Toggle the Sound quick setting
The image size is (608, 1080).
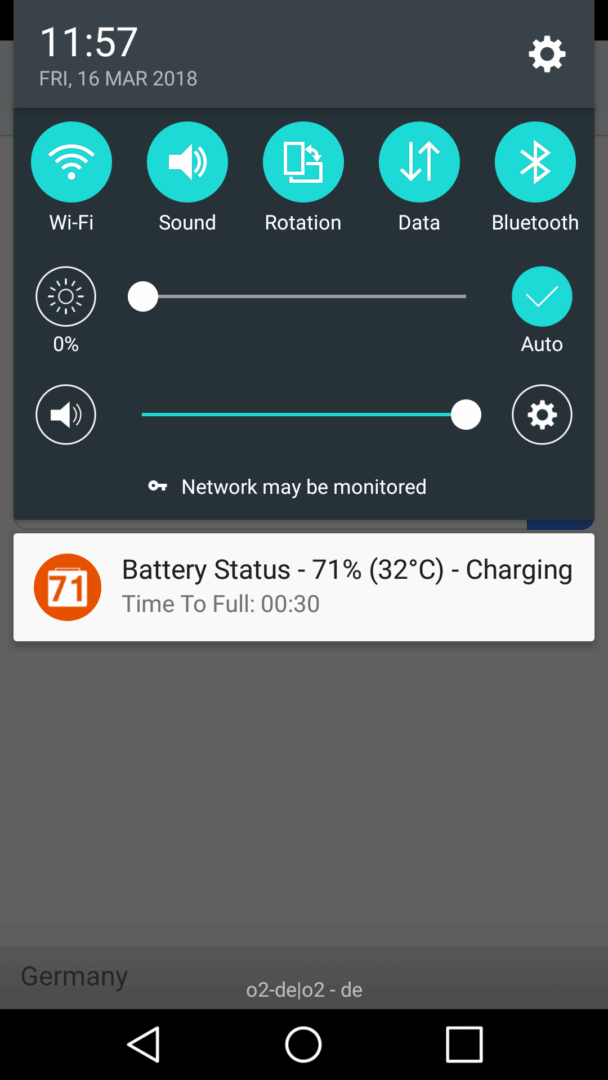click(187, 162)
